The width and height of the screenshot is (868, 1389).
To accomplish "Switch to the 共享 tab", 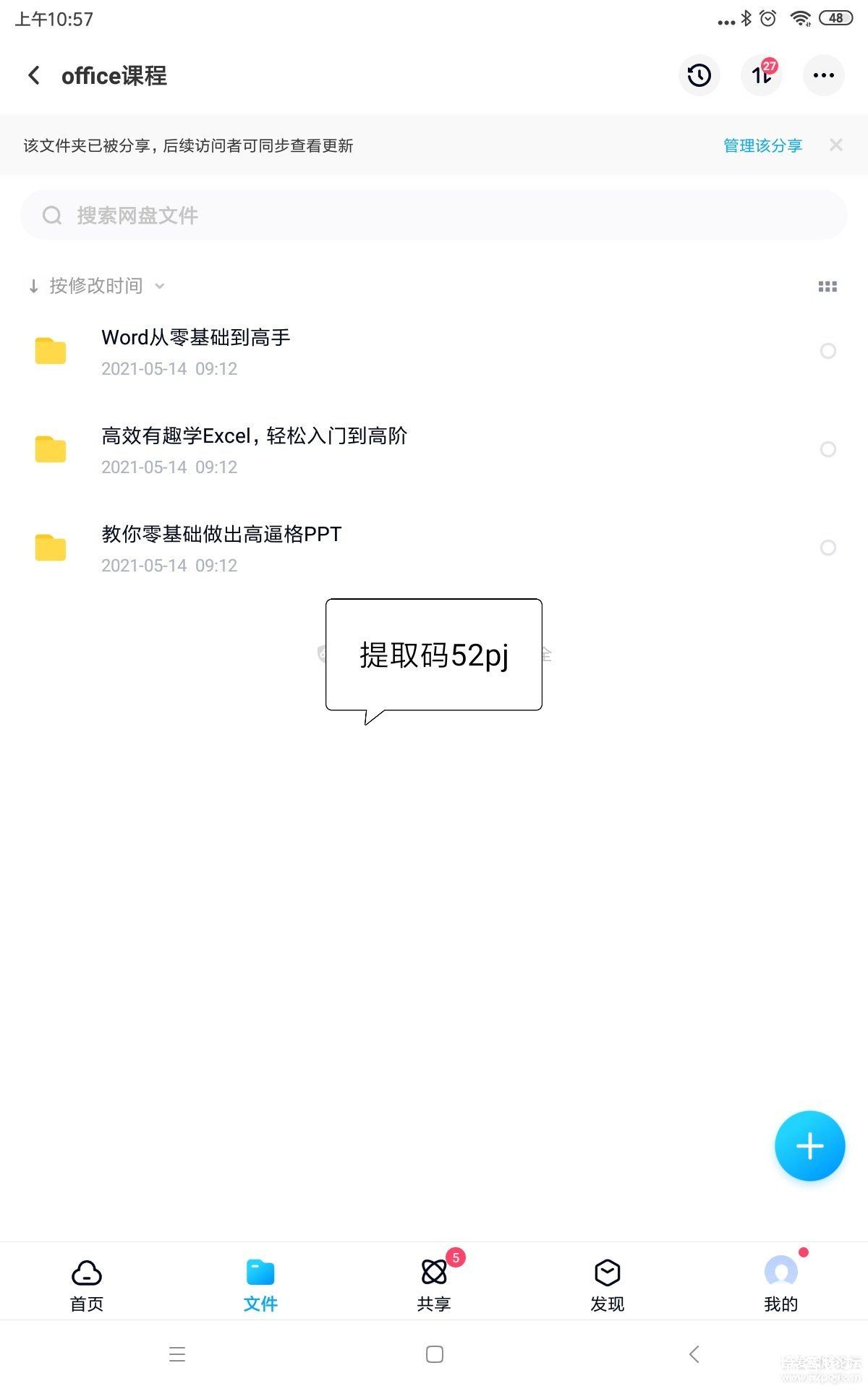I will click(434, 1284).
